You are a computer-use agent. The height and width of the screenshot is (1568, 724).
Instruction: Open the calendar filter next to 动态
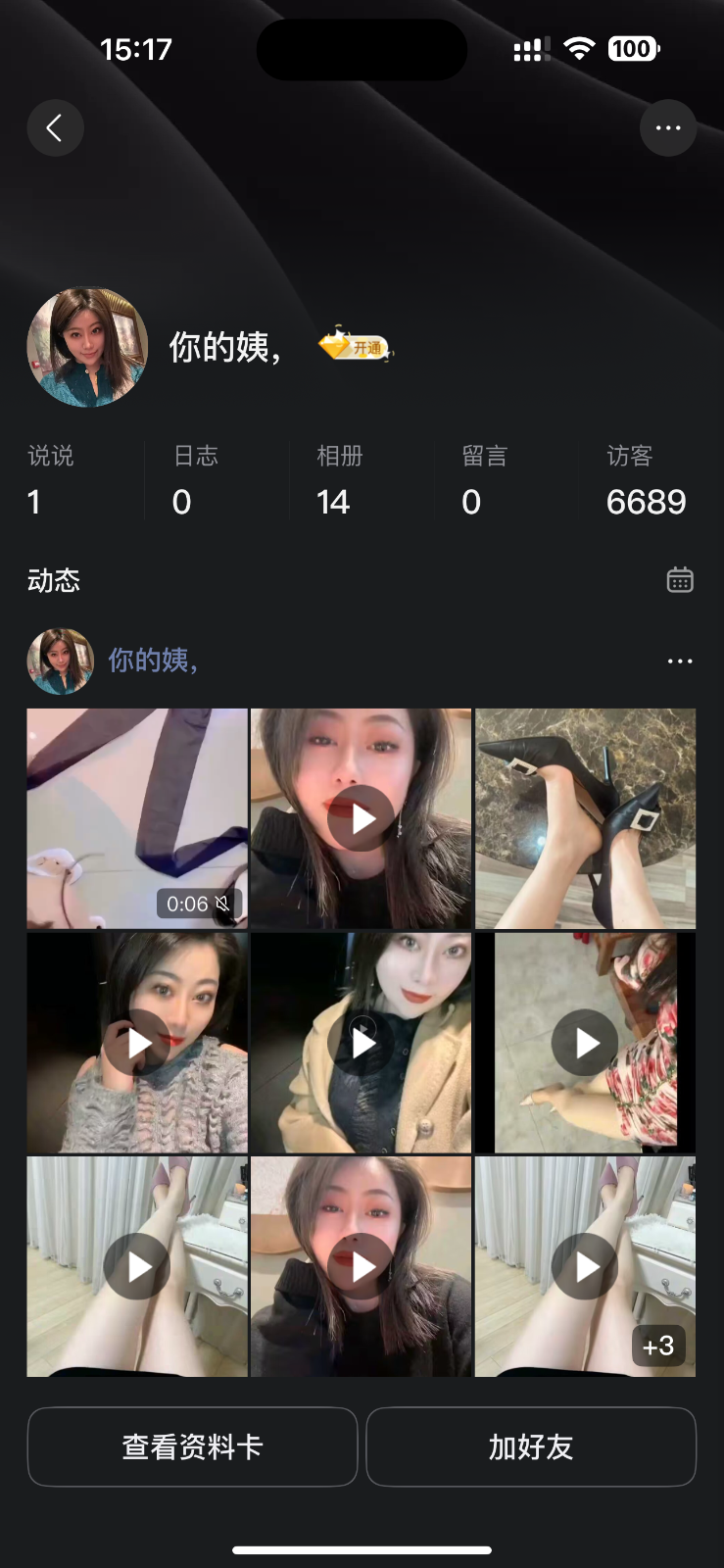pos(680,579)
